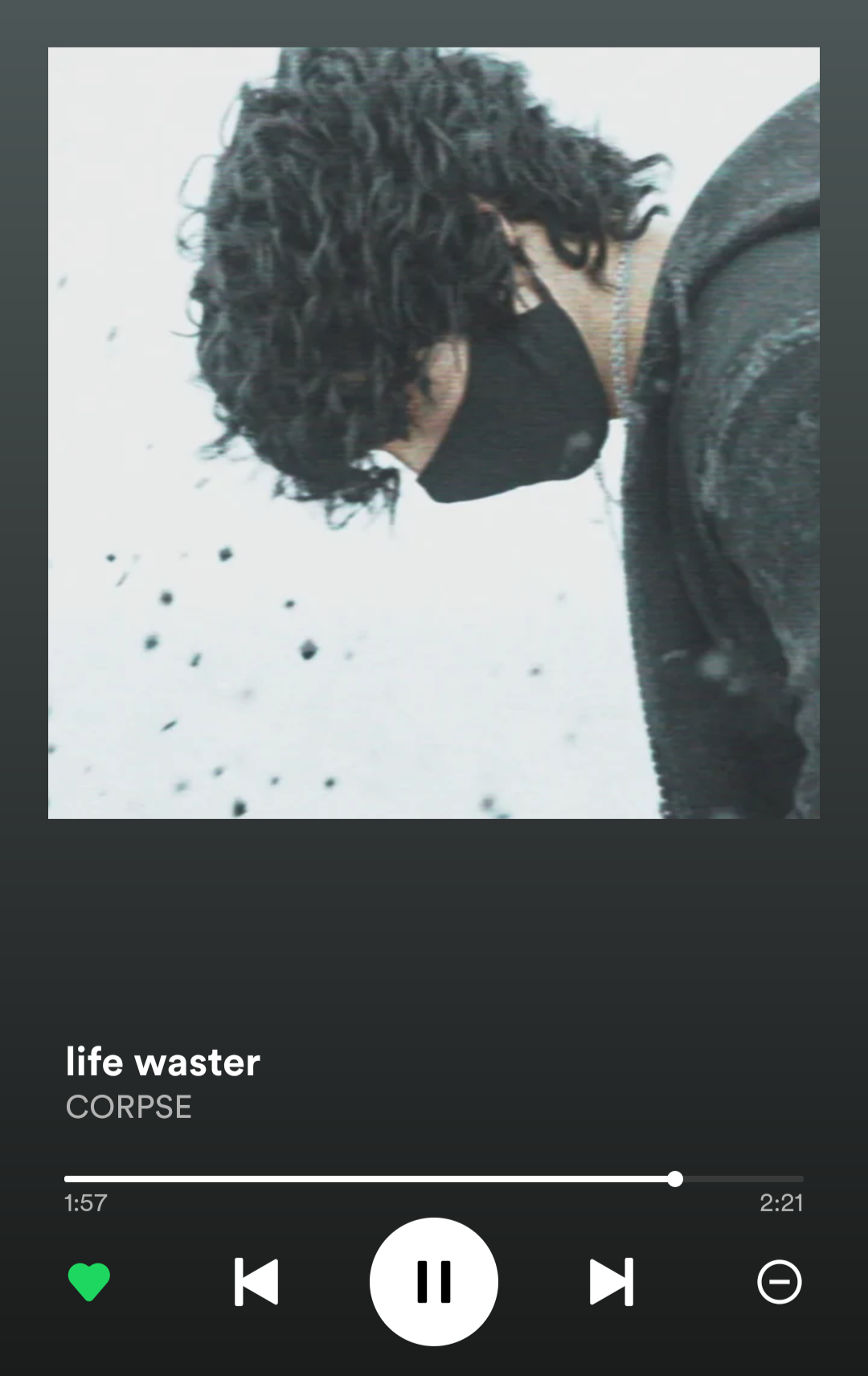Open the artist page for CORPSE
Viewport: 868px width, 1376px height.
pos(129,1107)
